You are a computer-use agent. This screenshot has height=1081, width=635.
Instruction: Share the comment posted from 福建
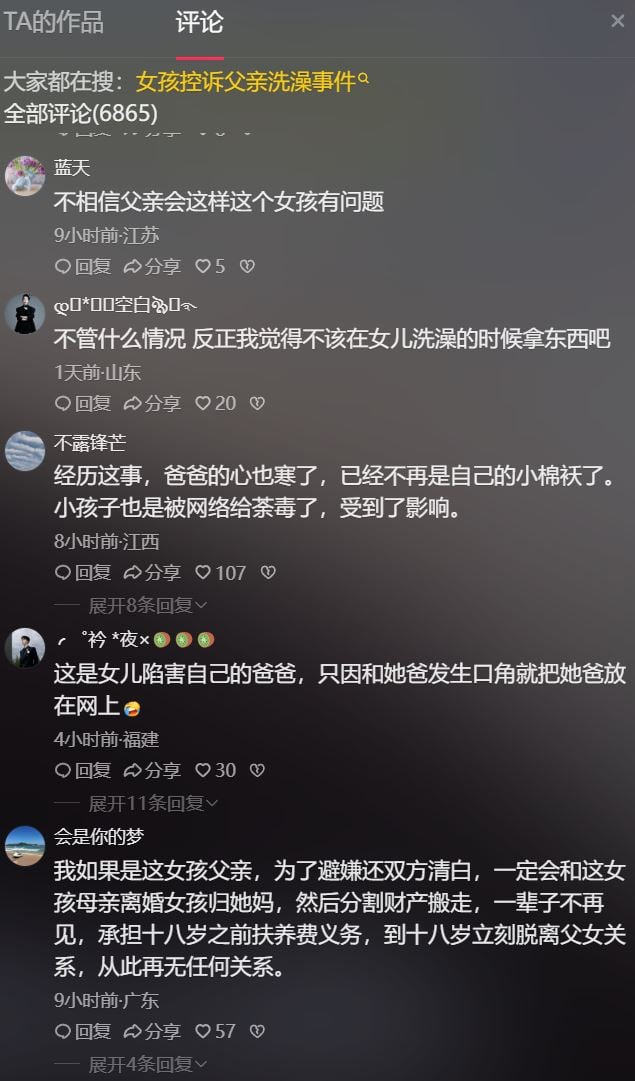152,770
